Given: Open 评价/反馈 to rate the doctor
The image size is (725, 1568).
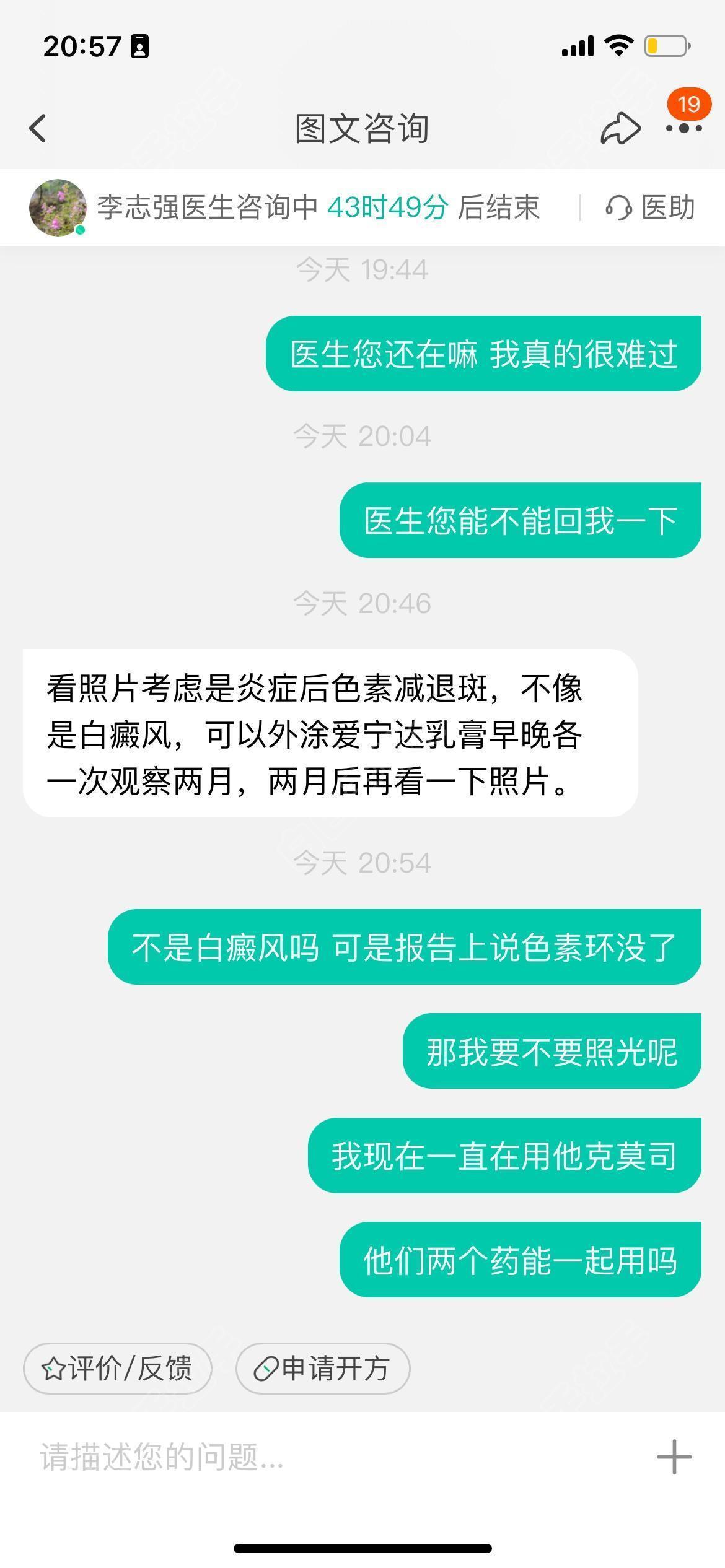Looking at the screenshot, I should (118, 1369).
